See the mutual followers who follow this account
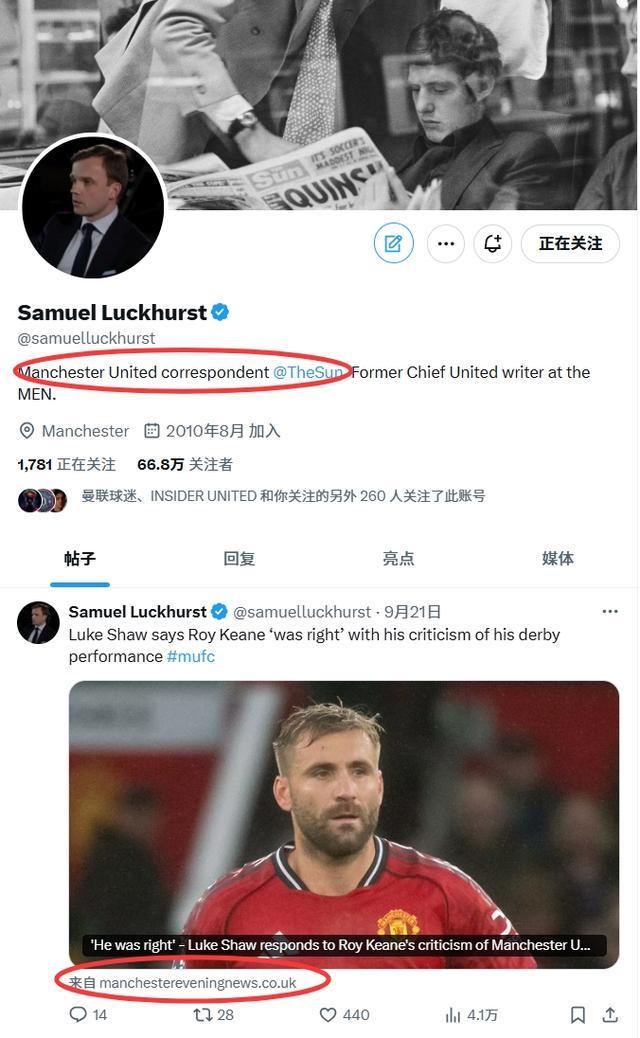 click(282, 496)
